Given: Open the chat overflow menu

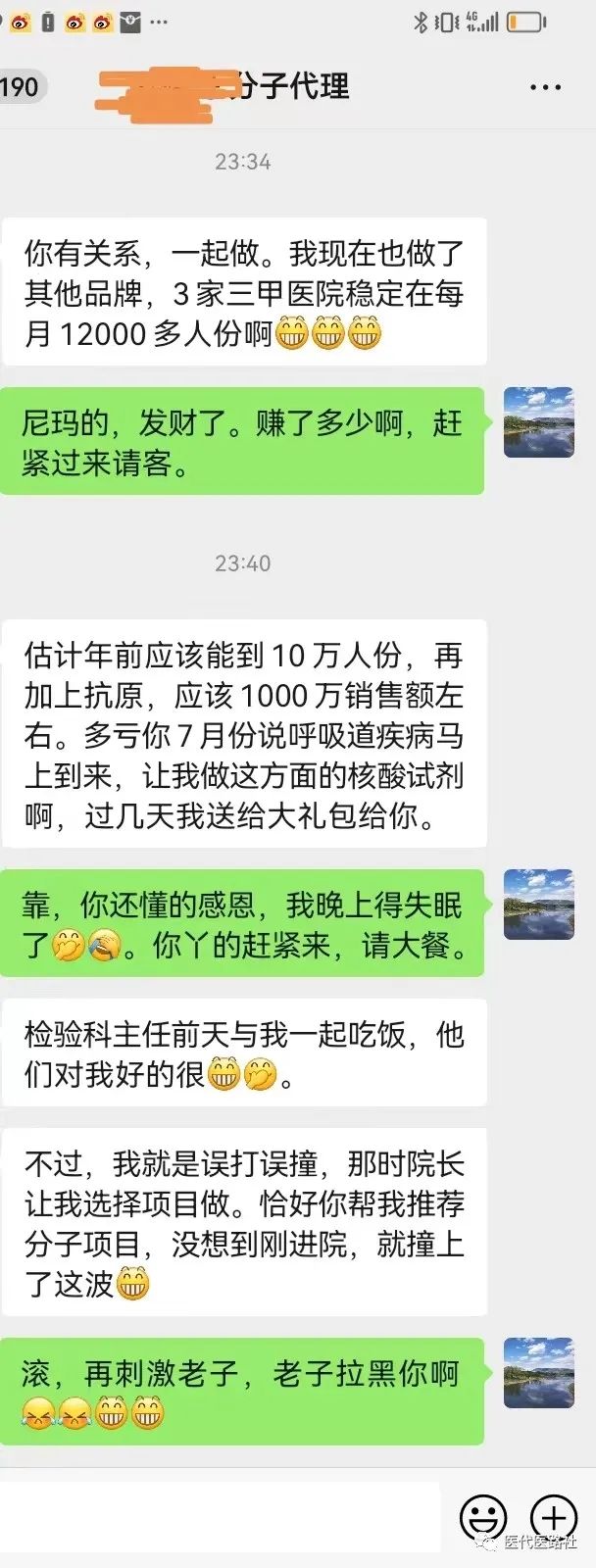Looking at the screenshot, I should [x=545, y=87].
